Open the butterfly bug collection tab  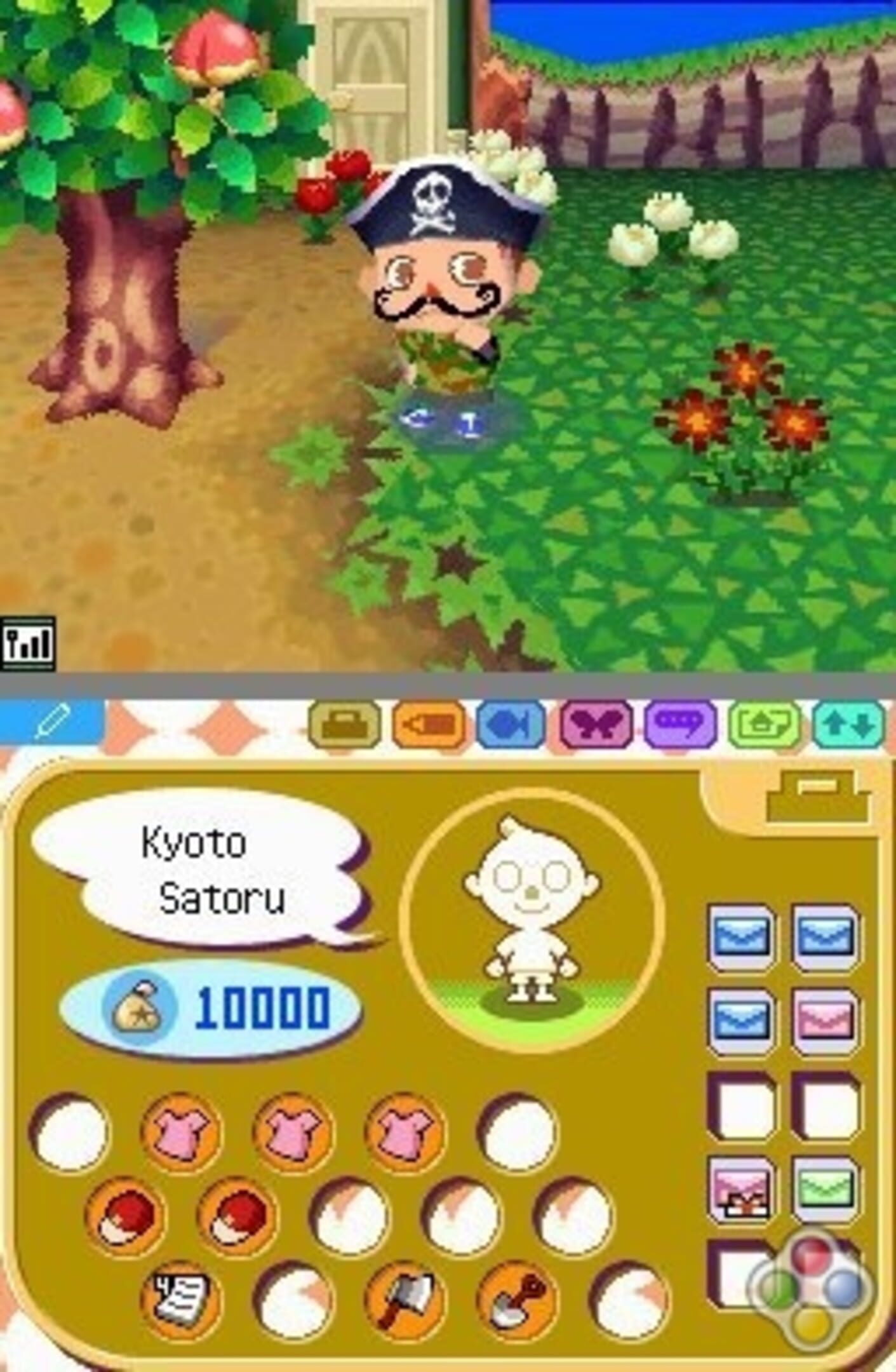[596, 725]
